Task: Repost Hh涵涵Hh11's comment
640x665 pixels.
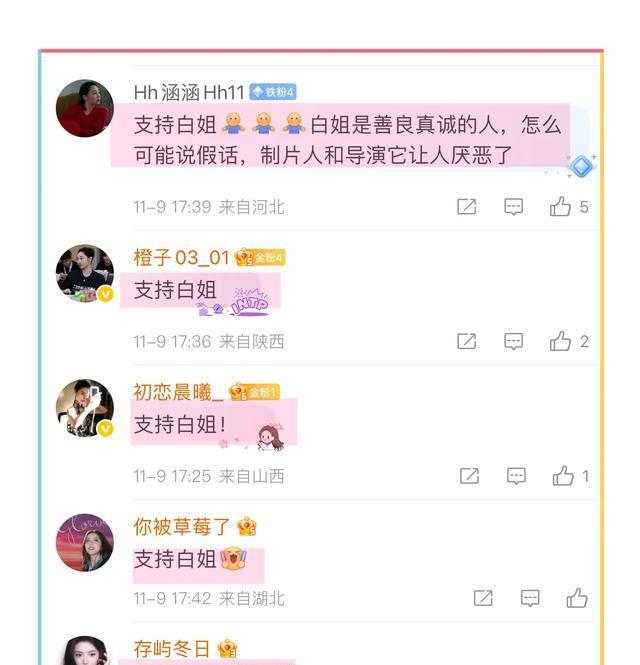Action: (x=466, y=207)
